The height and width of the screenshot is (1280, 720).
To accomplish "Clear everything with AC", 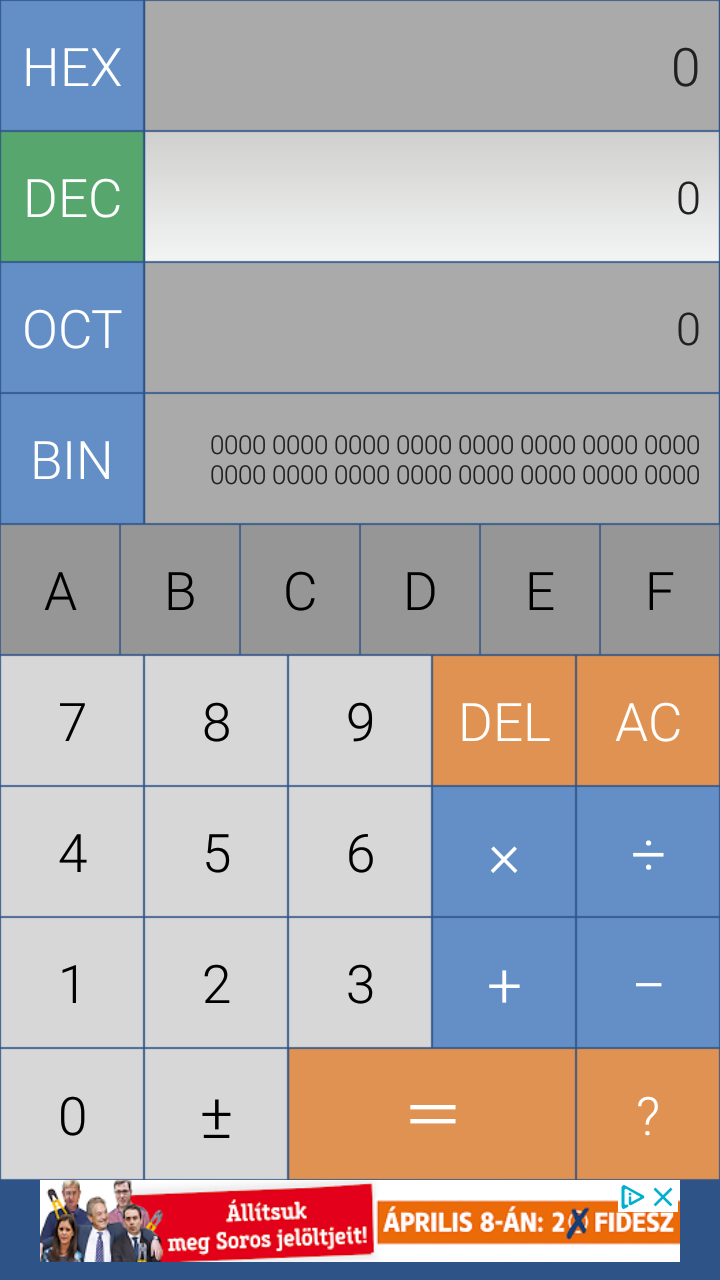I will (648, 721).
